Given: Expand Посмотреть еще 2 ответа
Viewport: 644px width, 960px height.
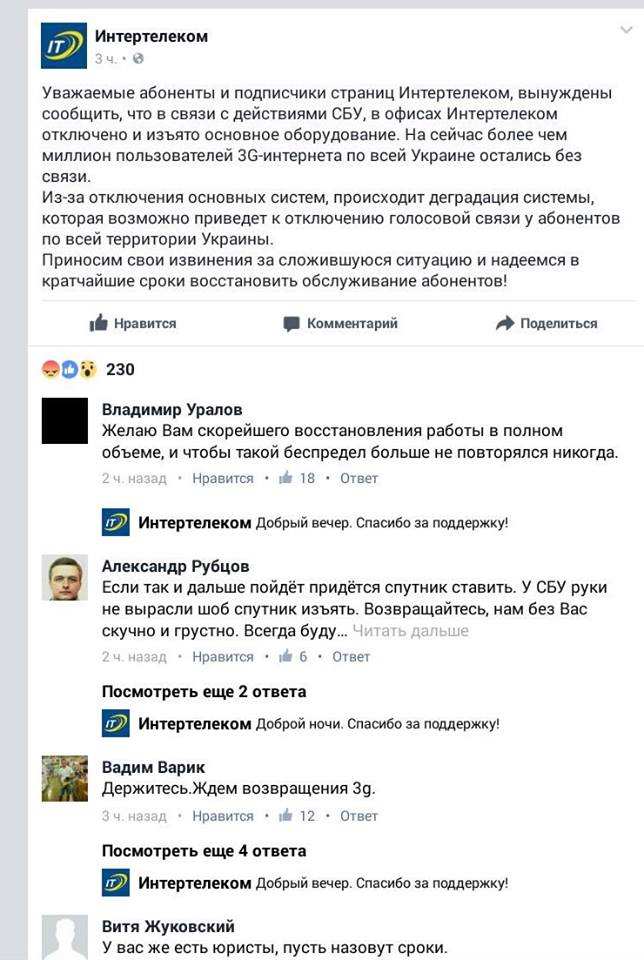Looking at the screenshot, I should point(204,691).
